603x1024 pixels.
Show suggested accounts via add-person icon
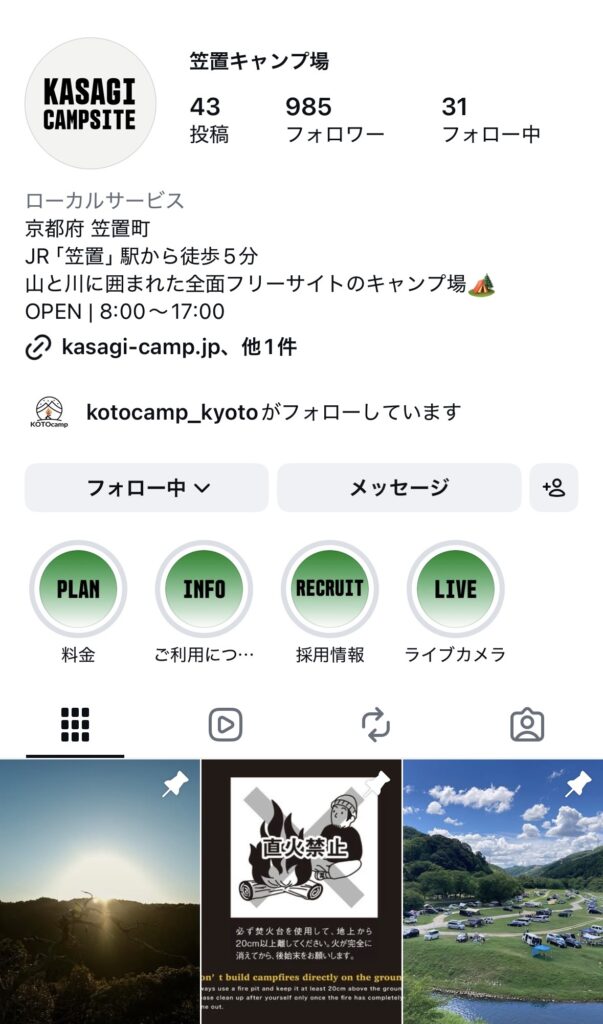point(554,488)
